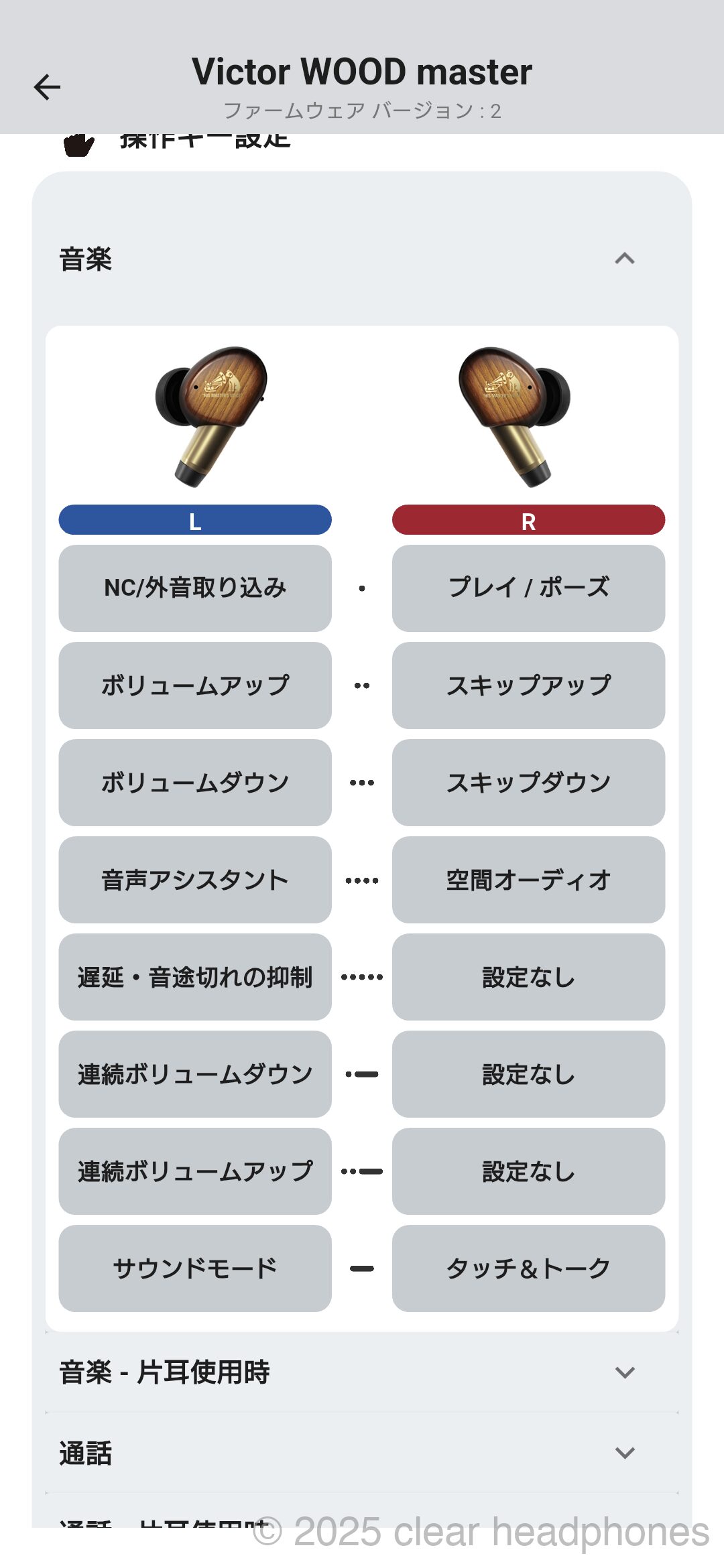The image size is (724, 1568).
Task: Open the タッチ&トーク key setting
Action: point(528,1268)
